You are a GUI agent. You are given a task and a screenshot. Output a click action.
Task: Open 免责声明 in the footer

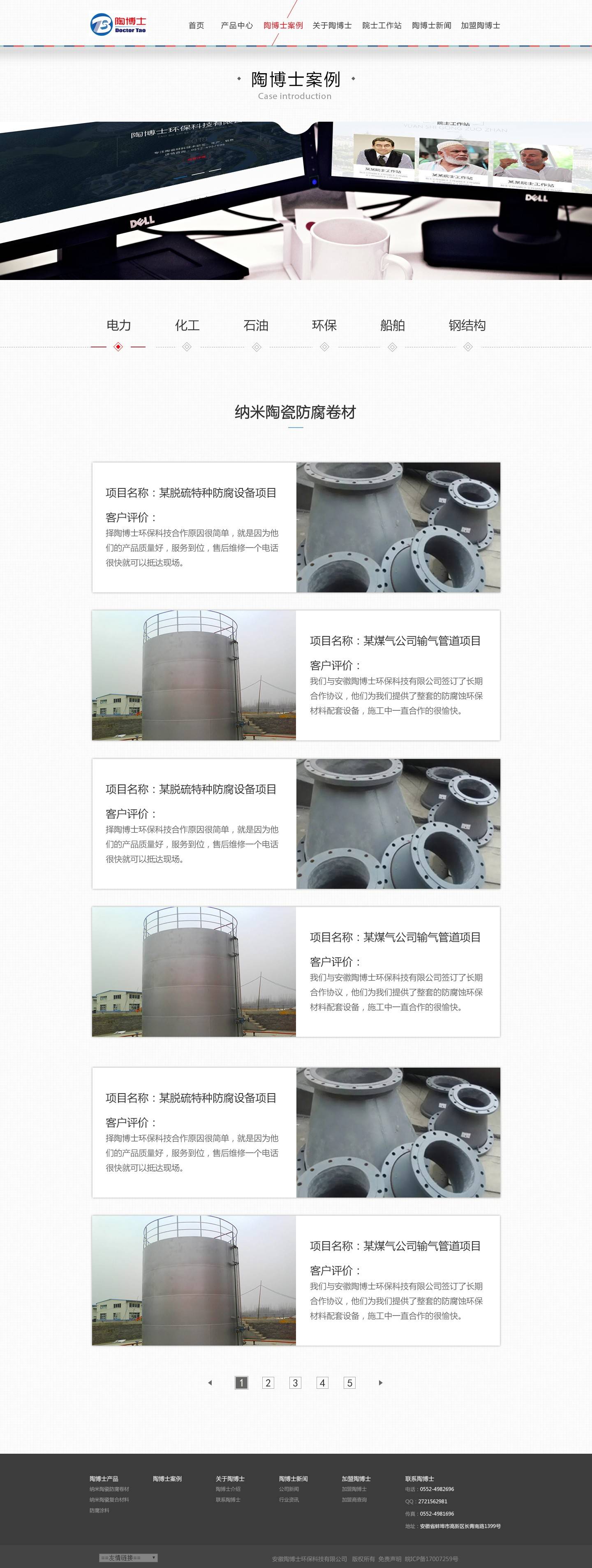point(389,1559)
